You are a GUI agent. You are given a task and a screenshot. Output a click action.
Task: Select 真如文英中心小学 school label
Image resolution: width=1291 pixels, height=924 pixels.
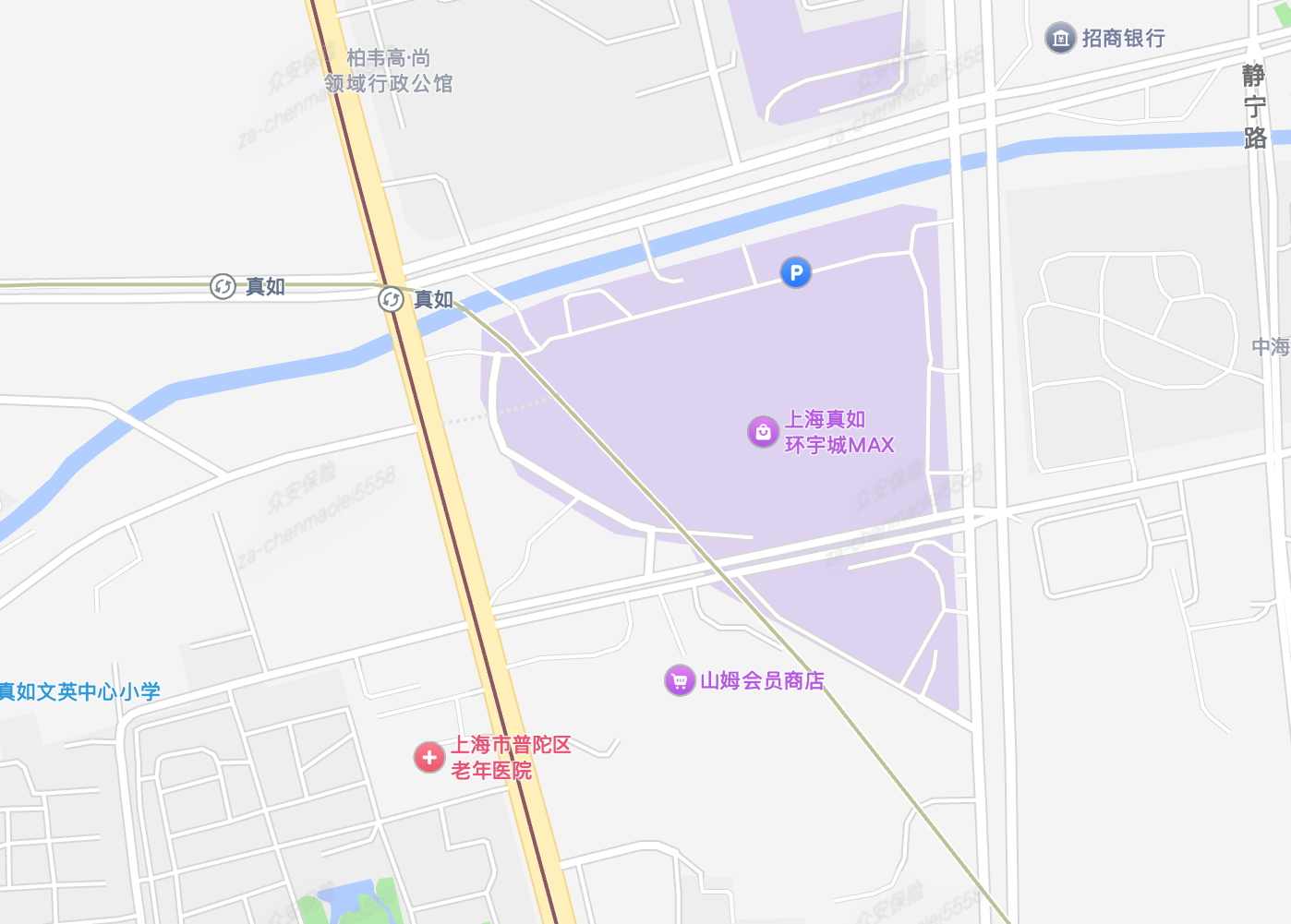79,691
